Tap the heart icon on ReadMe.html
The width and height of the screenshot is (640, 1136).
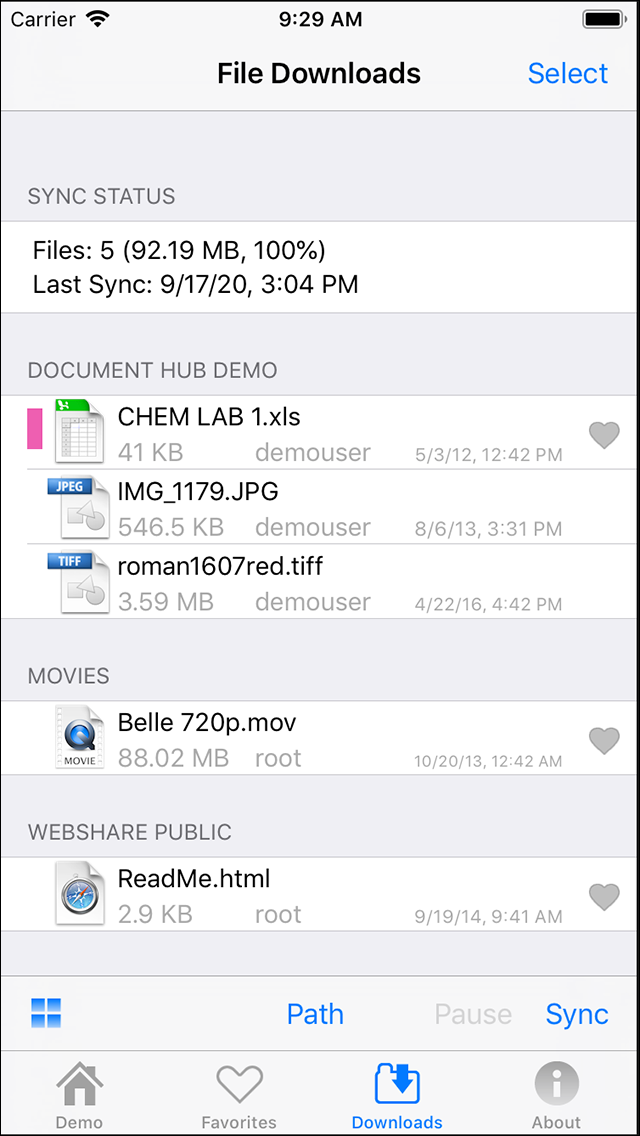604,897
